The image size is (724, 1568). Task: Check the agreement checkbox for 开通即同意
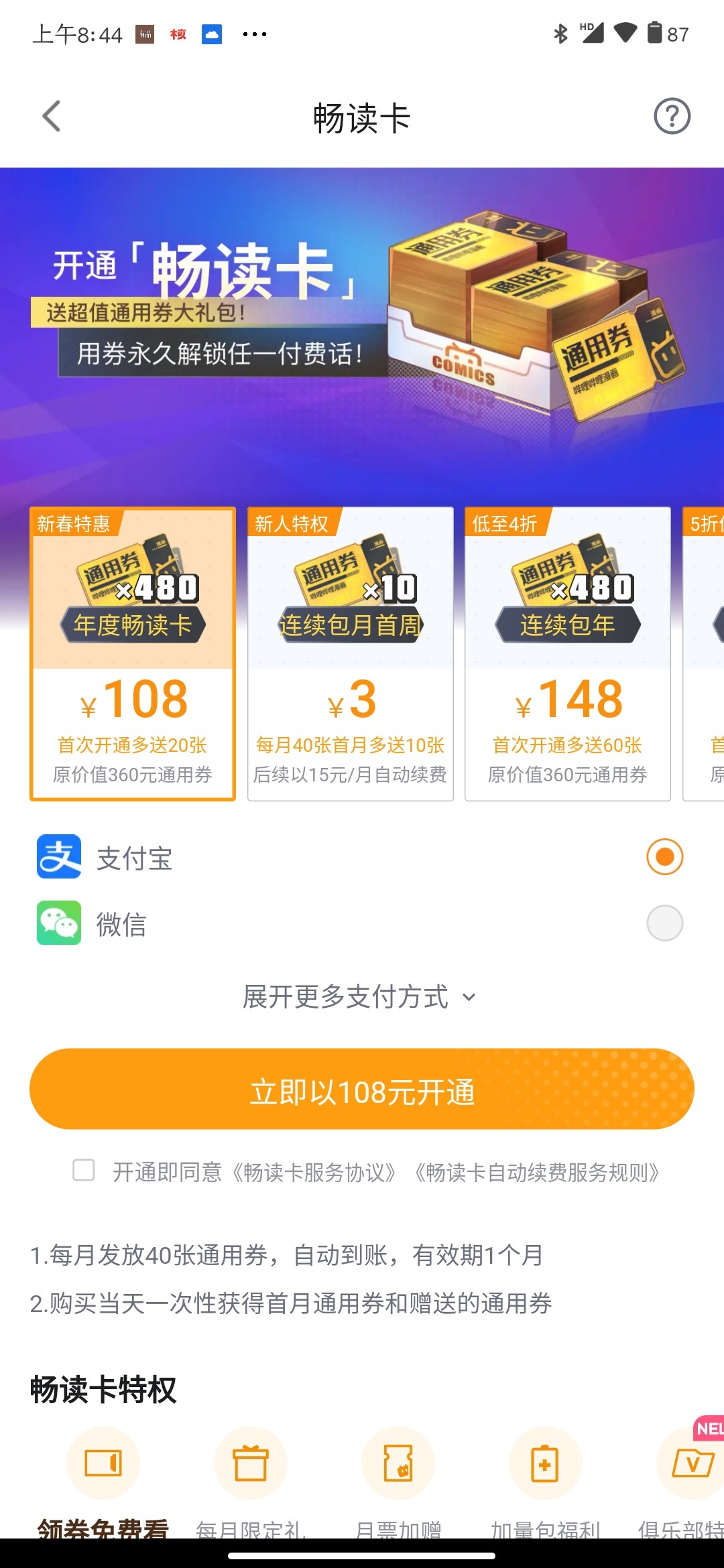(84, 1171)
